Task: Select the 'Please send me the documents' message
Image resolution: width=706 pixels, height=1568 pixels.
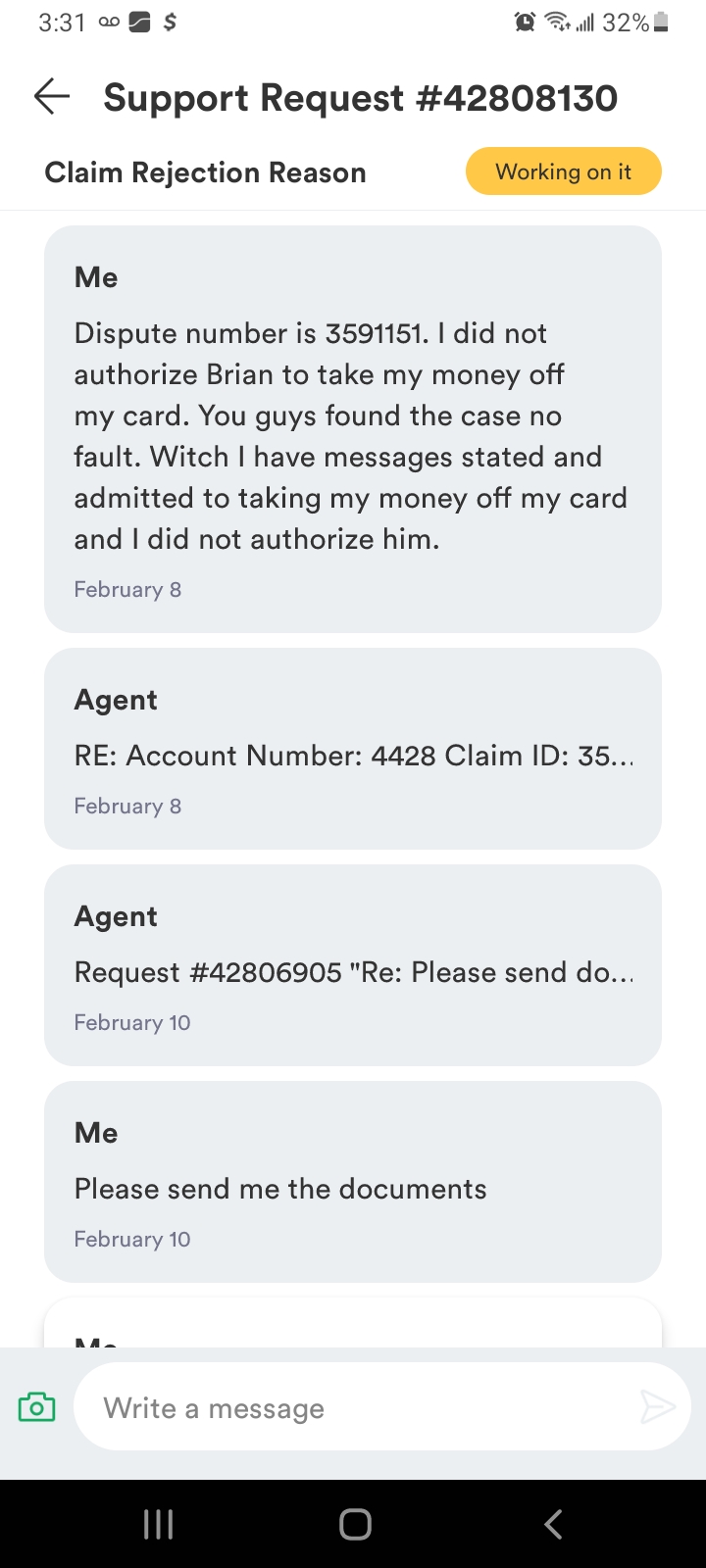Action: point(353,1181)
